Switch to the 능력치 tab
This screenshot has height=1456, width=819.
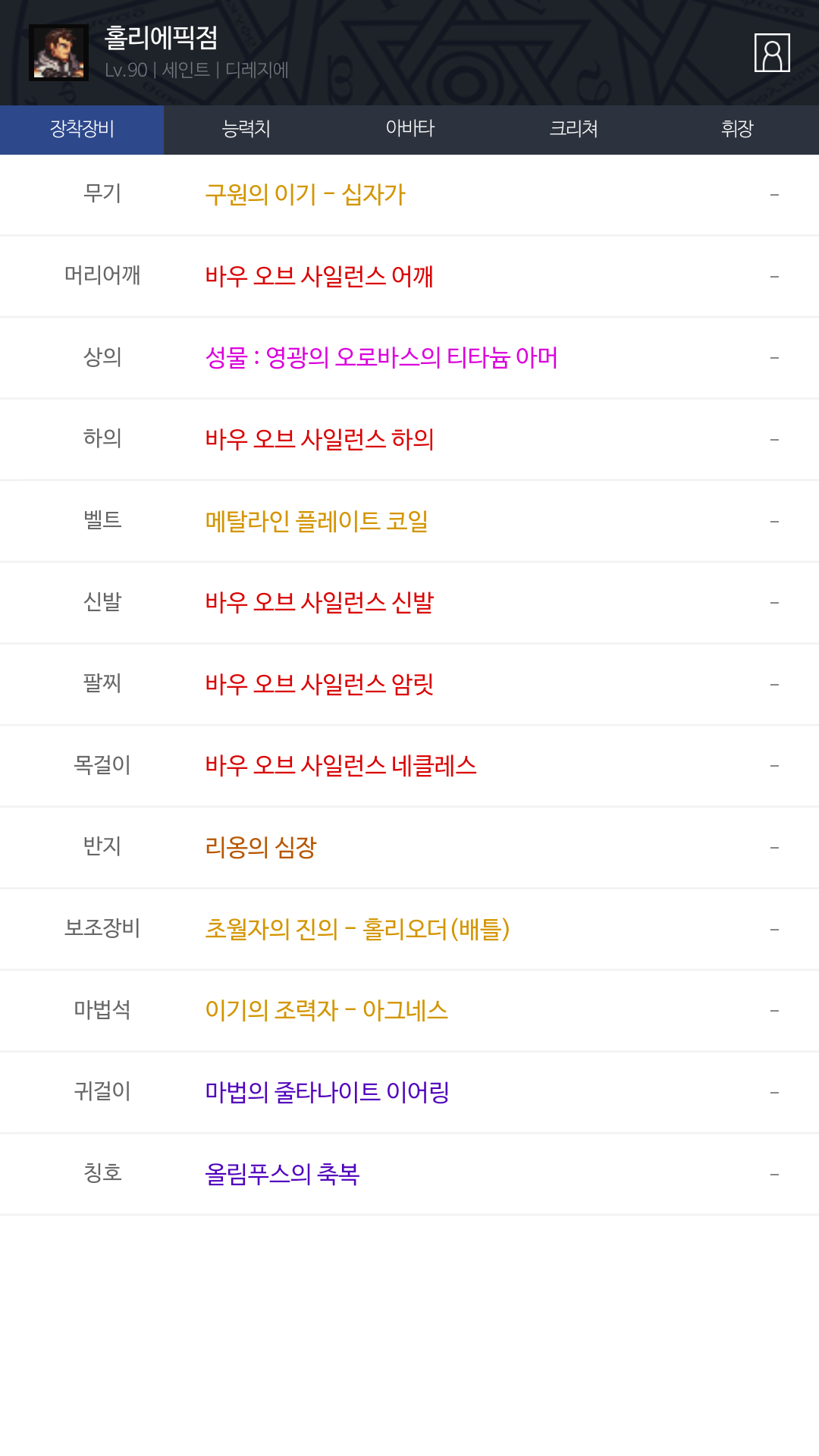click(x=246, y=130)
